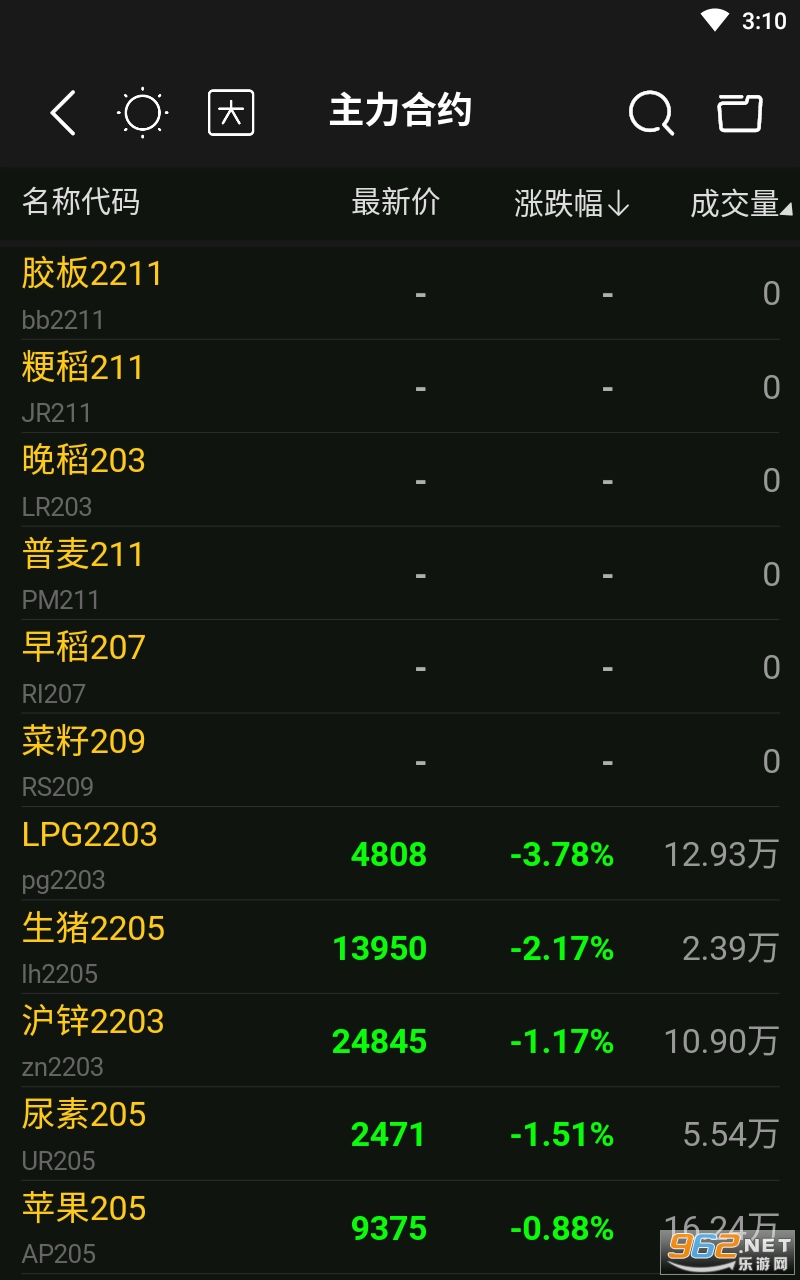
Task: Open the search magnifier icon
Action: click(x=651, y=112)
